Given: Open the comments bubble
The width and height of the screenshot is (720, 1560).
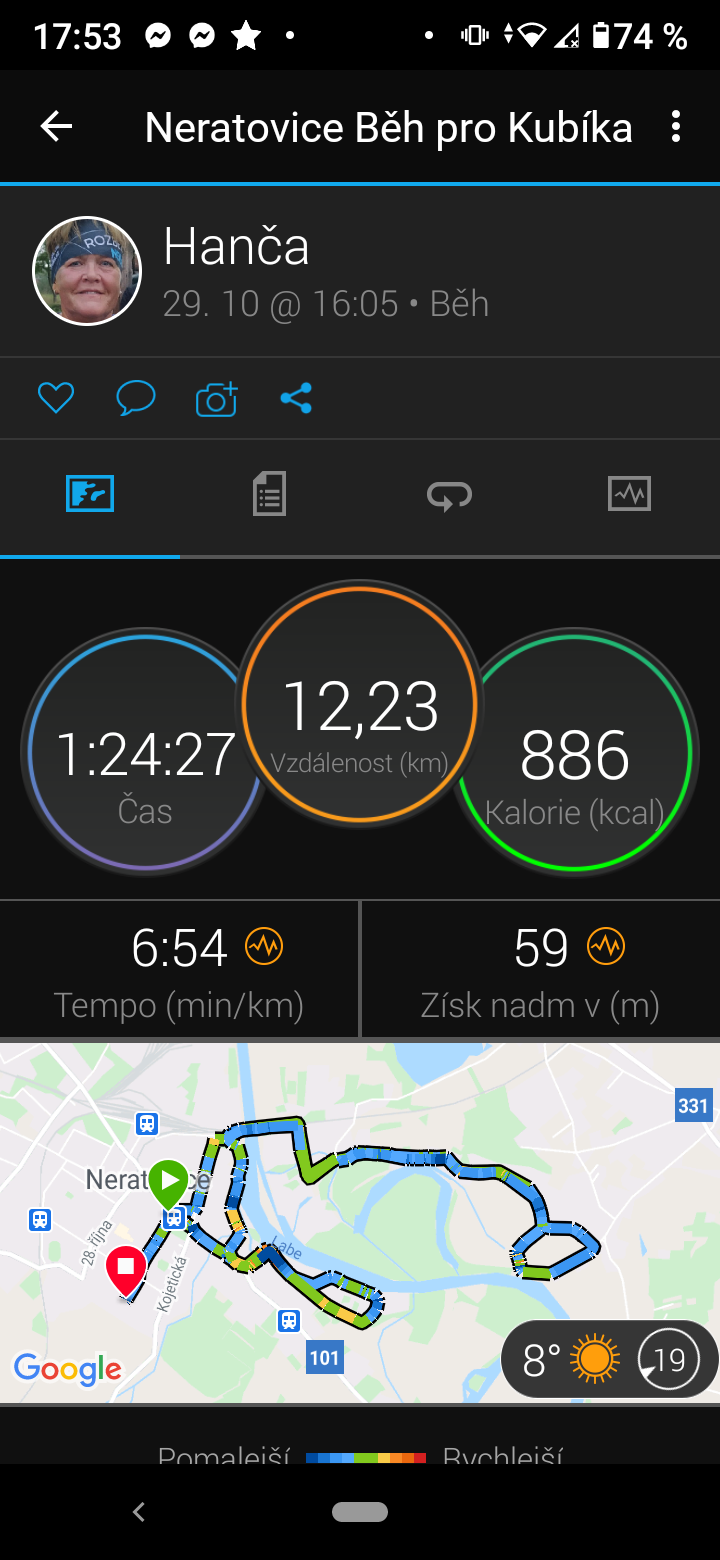Looking at the screenshot, I should [x=136, y=398].
